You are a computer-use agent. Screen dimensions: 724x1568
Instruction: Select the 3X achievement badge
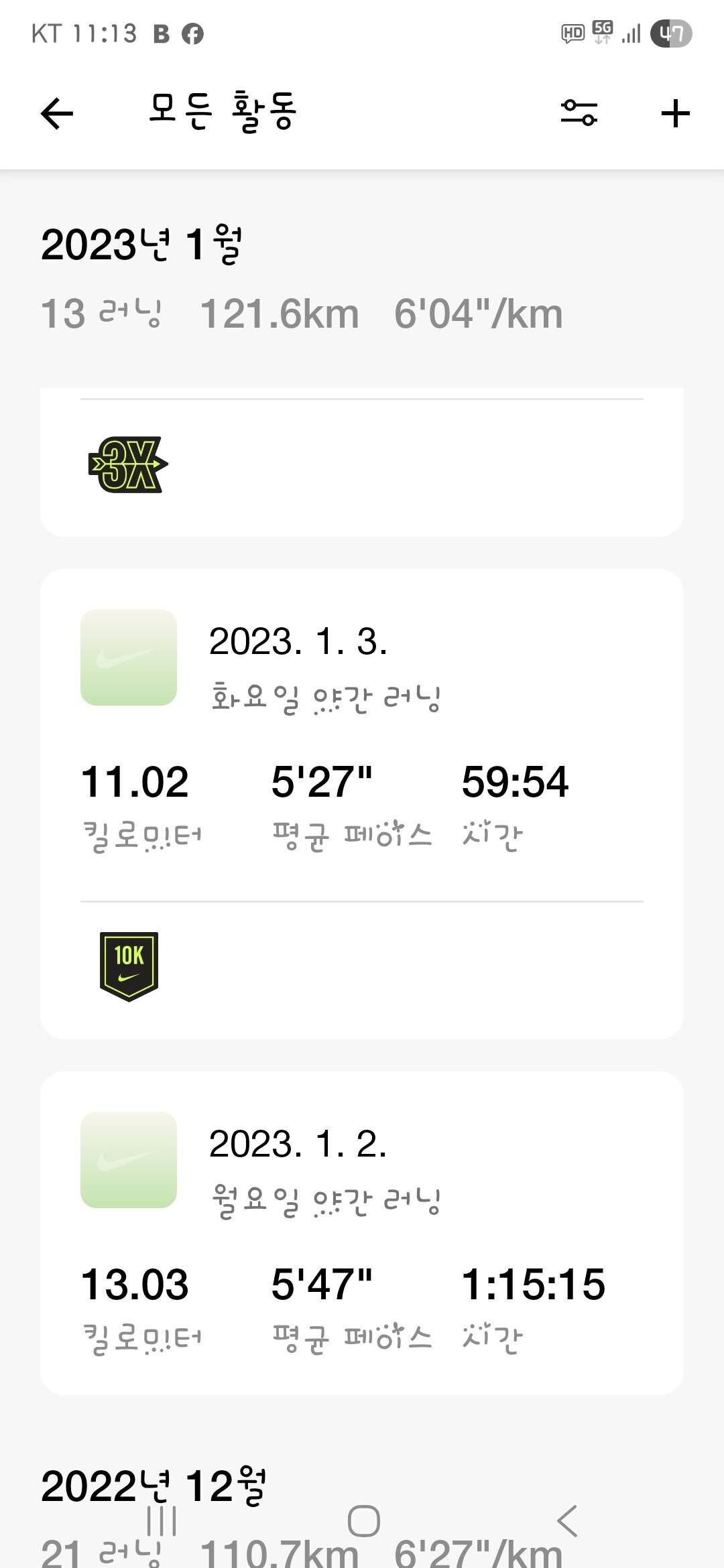click(129, 462)
